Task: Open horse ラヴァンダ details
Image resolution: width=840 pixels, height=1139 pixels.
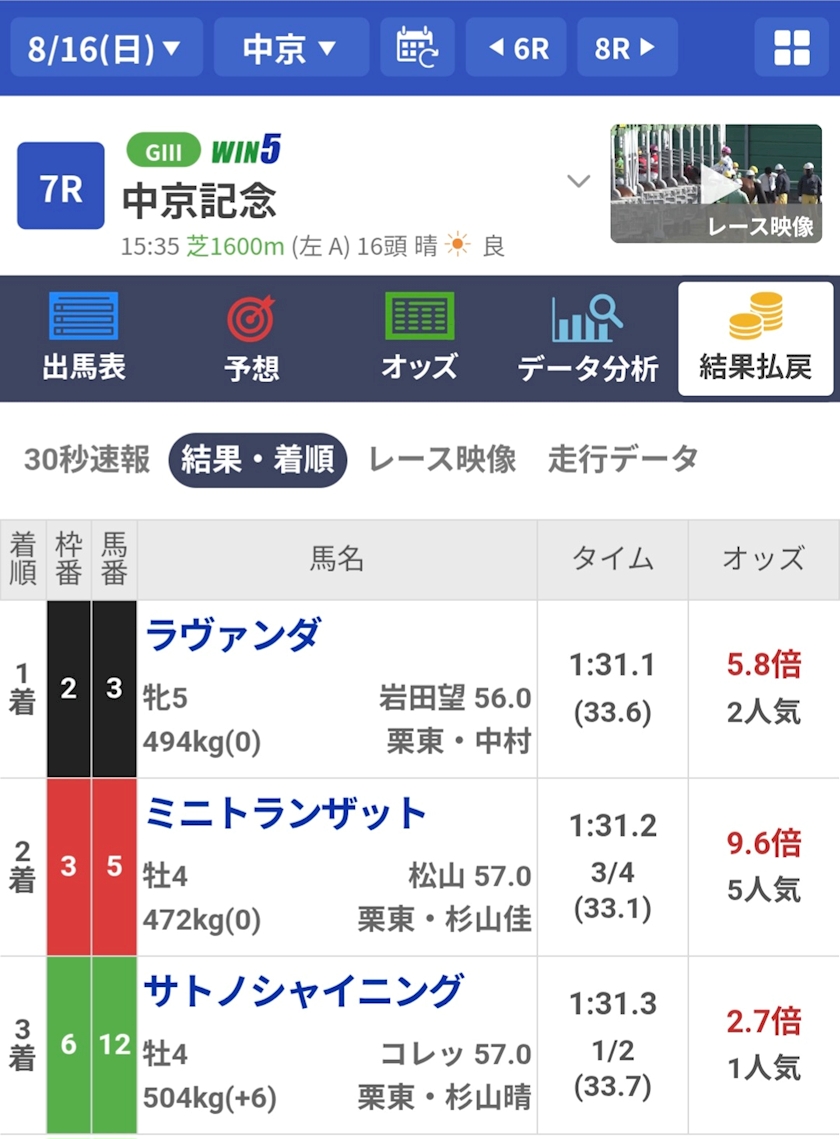Action: (x=233, y=635)
